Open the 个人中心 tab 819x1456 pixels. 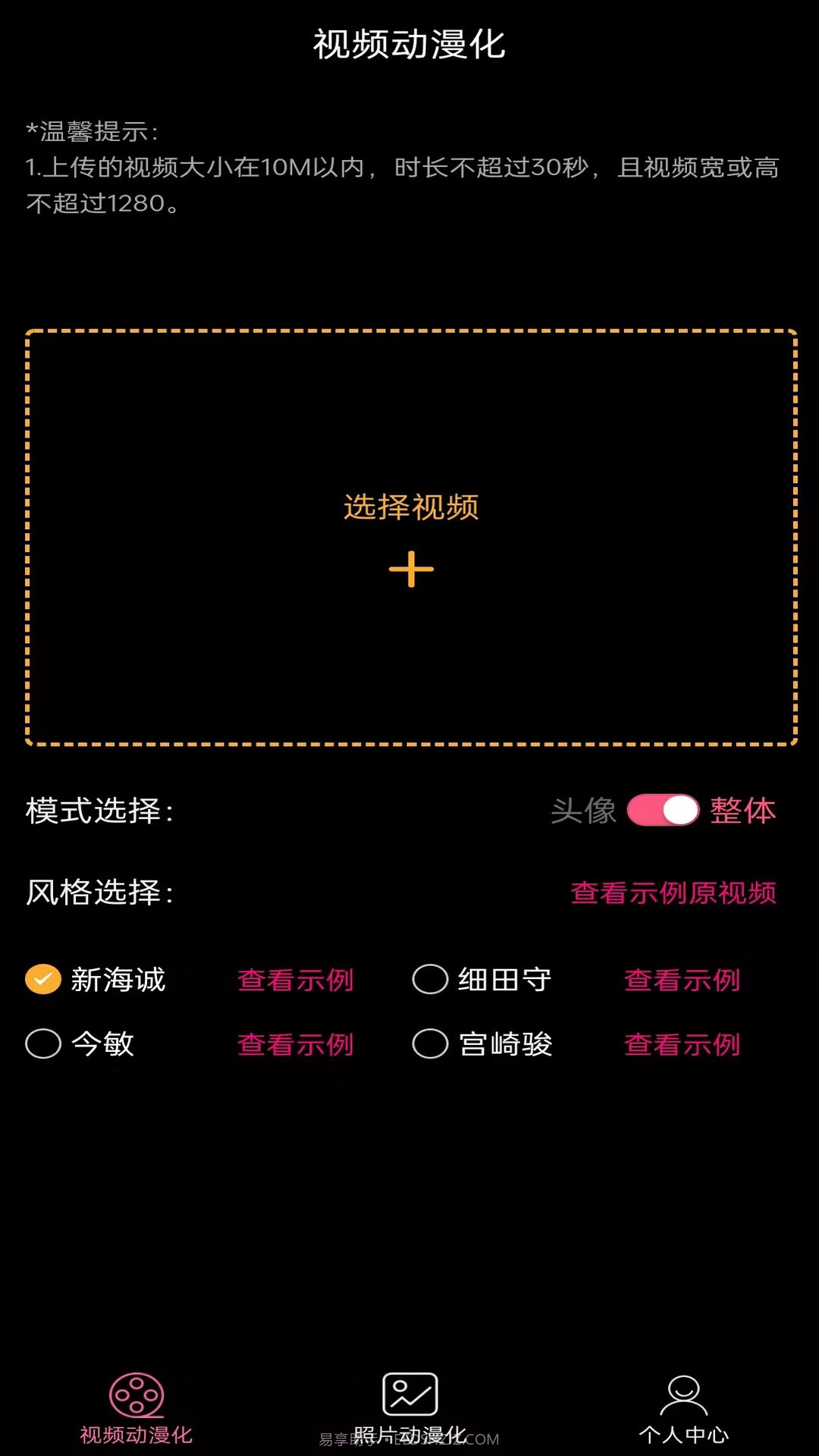683,1410
